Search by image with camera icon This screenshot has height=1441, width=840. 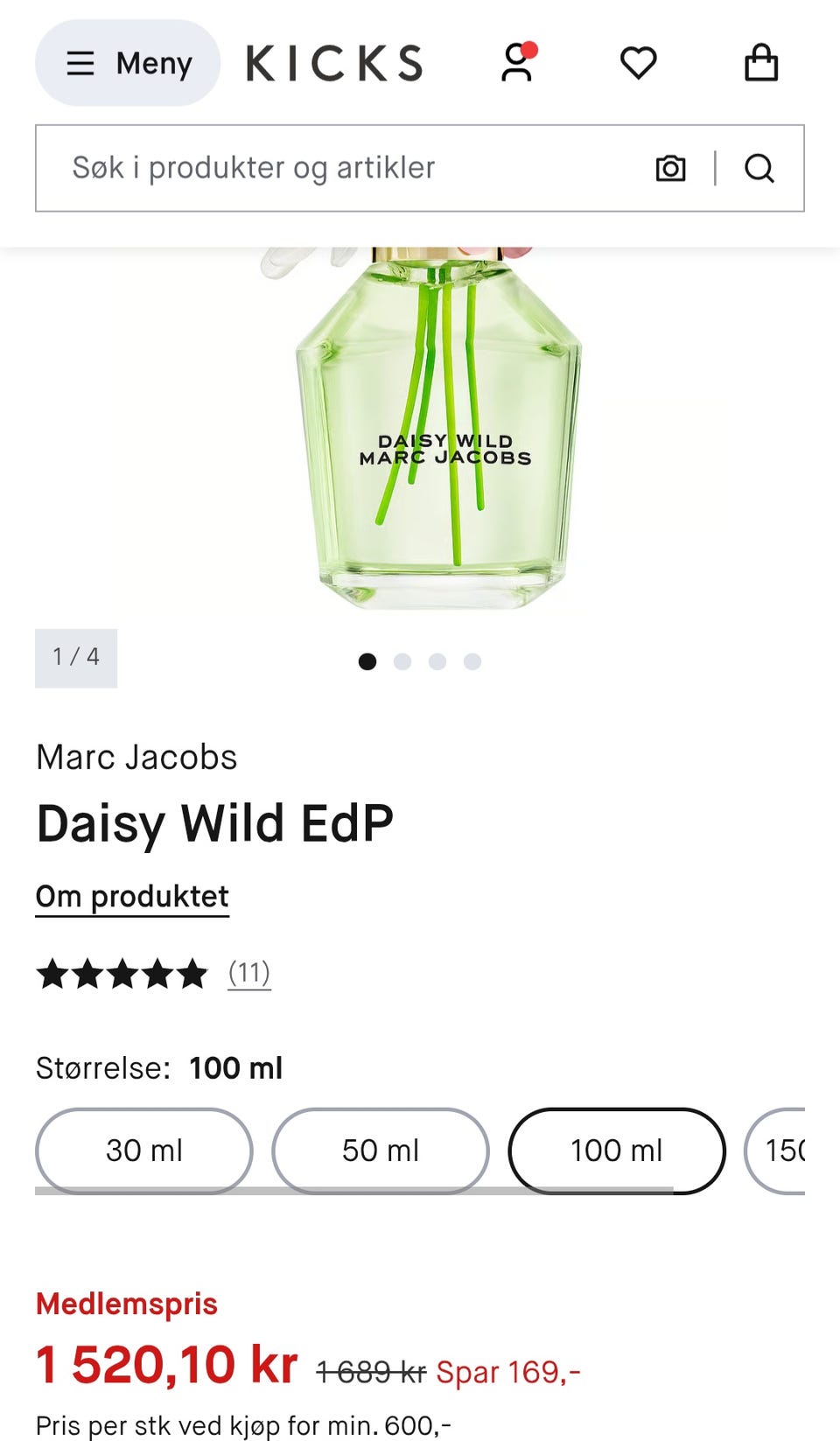click(670, 168)
